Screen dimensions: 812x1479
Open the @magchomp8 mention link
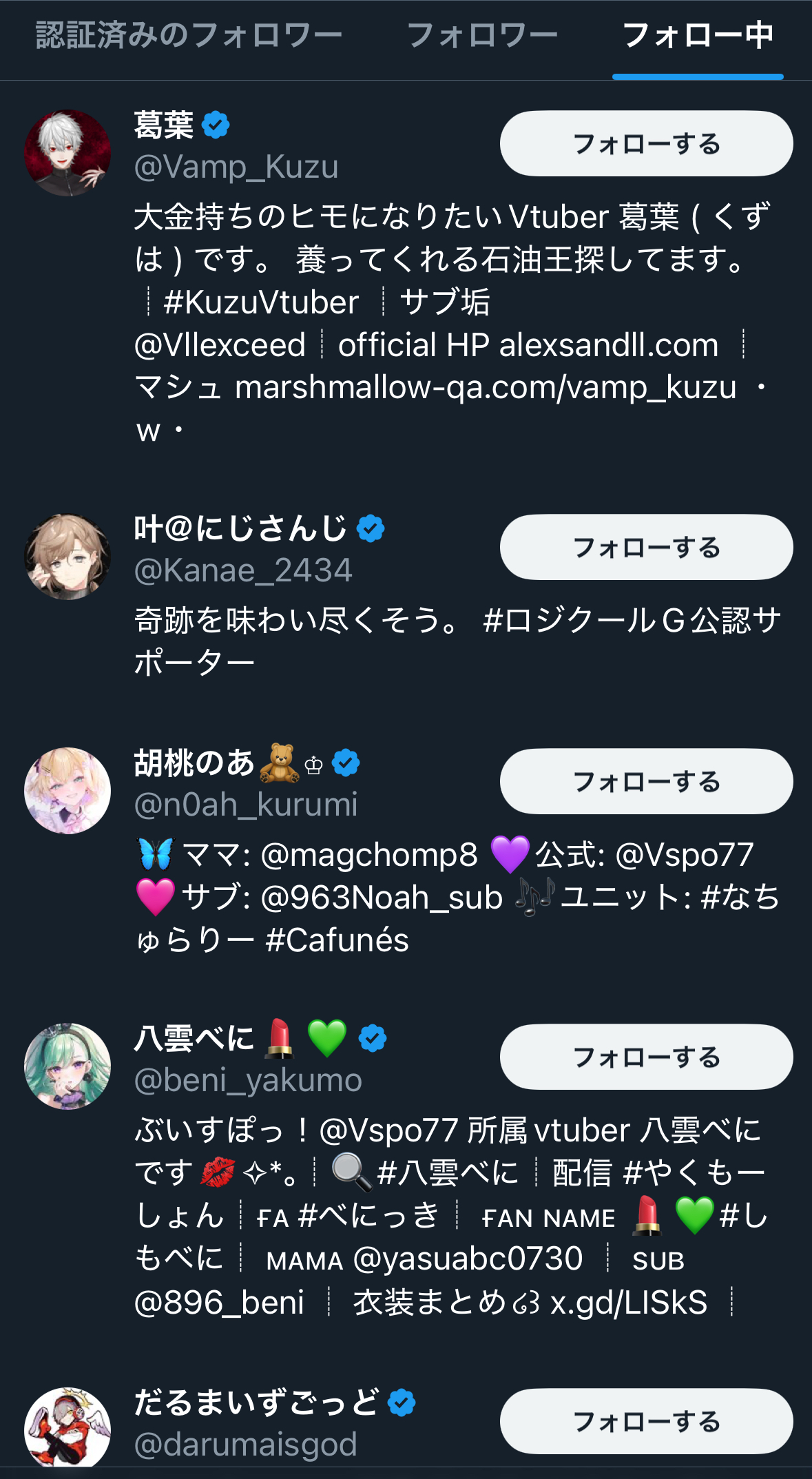[369, 855]
